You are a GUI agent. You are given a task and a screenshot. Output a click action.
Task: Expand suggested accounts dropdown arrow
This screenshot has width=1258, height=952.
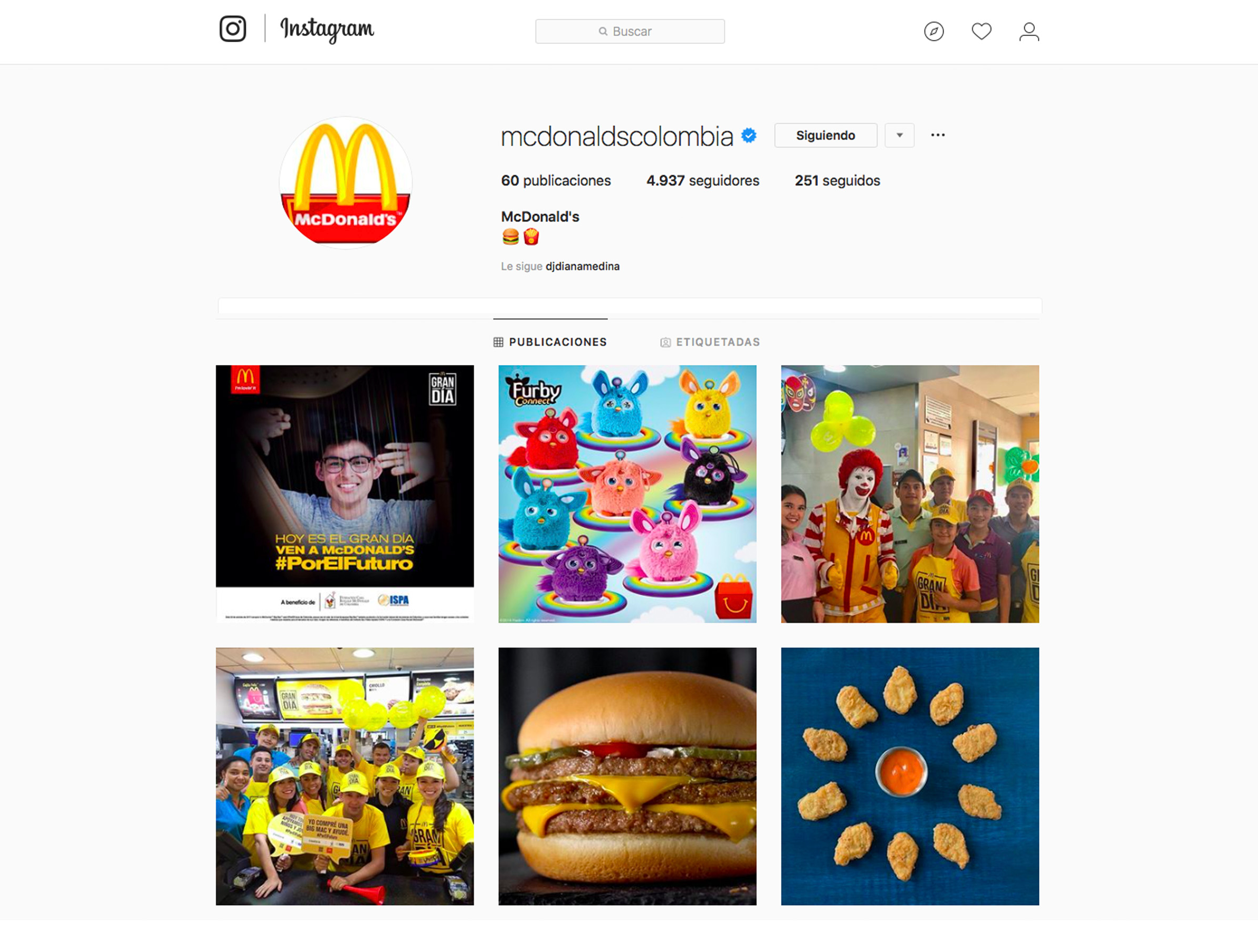899,135
